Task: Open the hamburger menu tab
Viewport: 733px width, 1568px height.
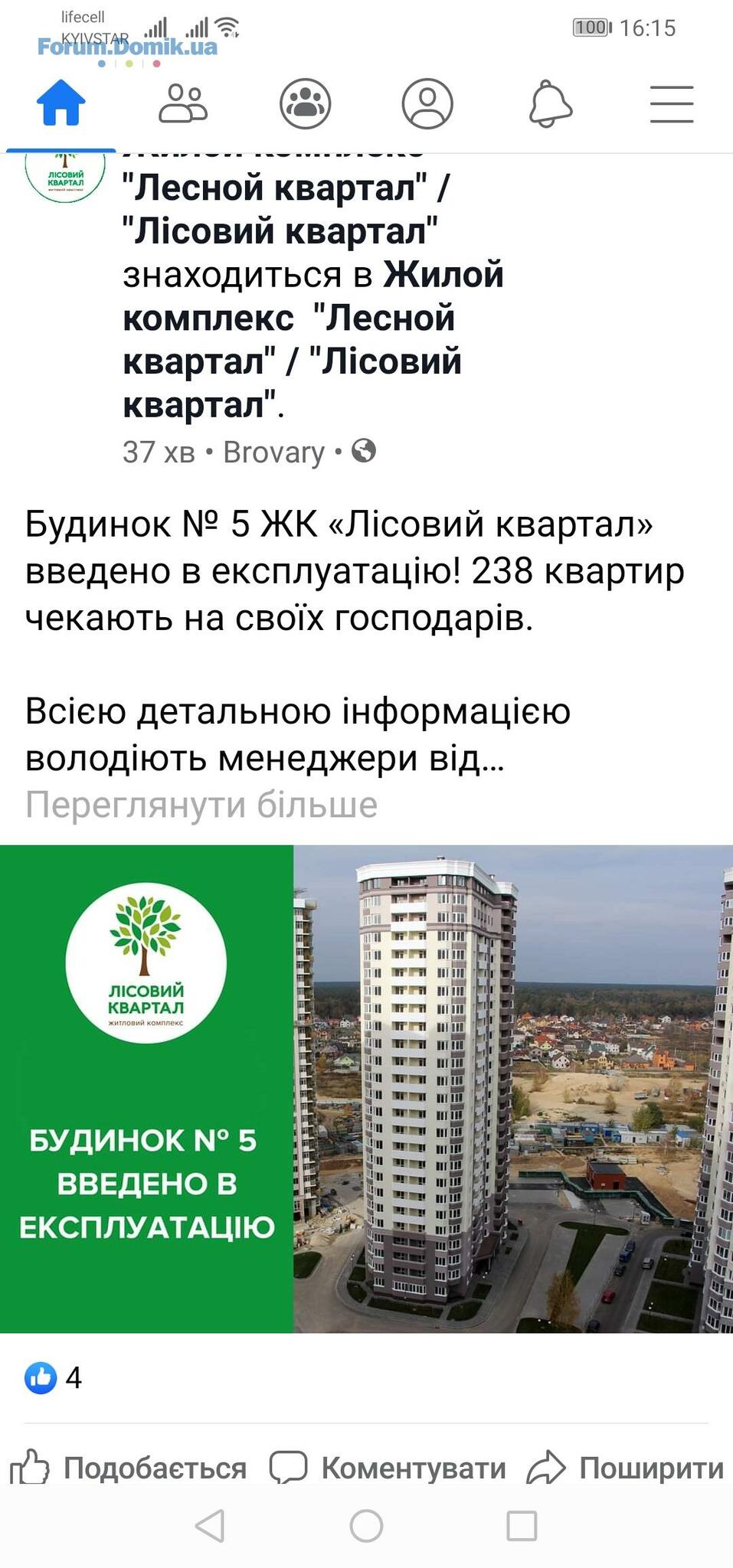Action: 672,103
